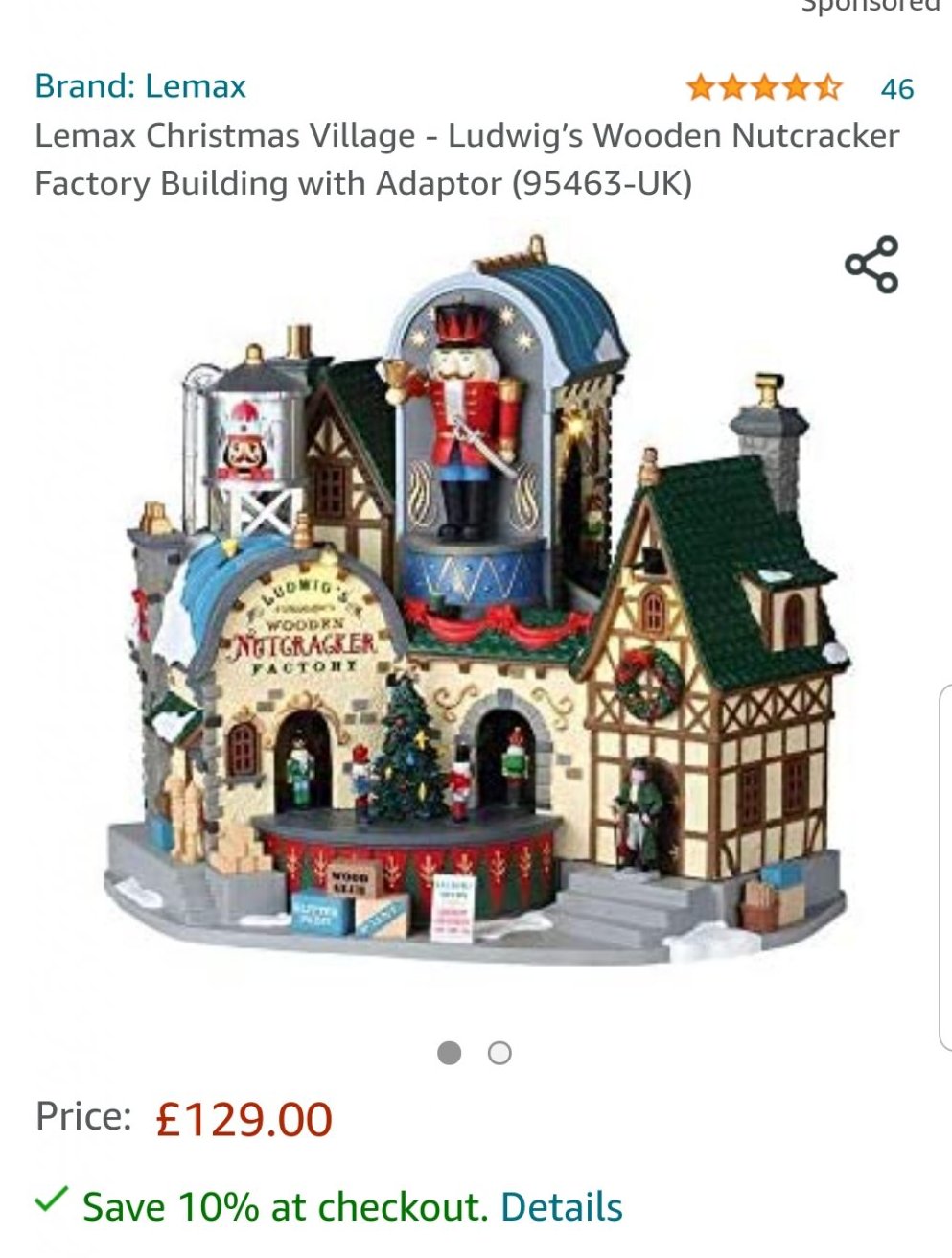Share this product
The image size is (952, 1258).
point(871,264)
